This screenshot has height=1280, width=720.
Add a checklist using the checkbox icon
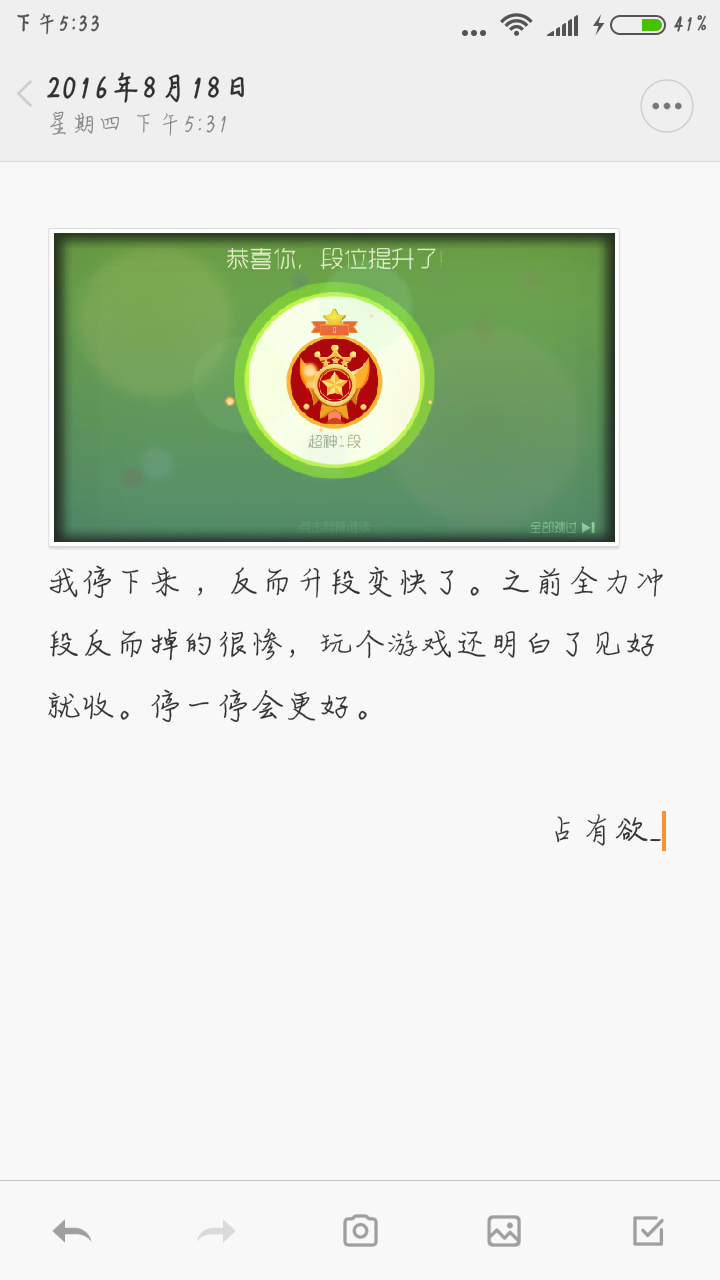point(648,1232)
